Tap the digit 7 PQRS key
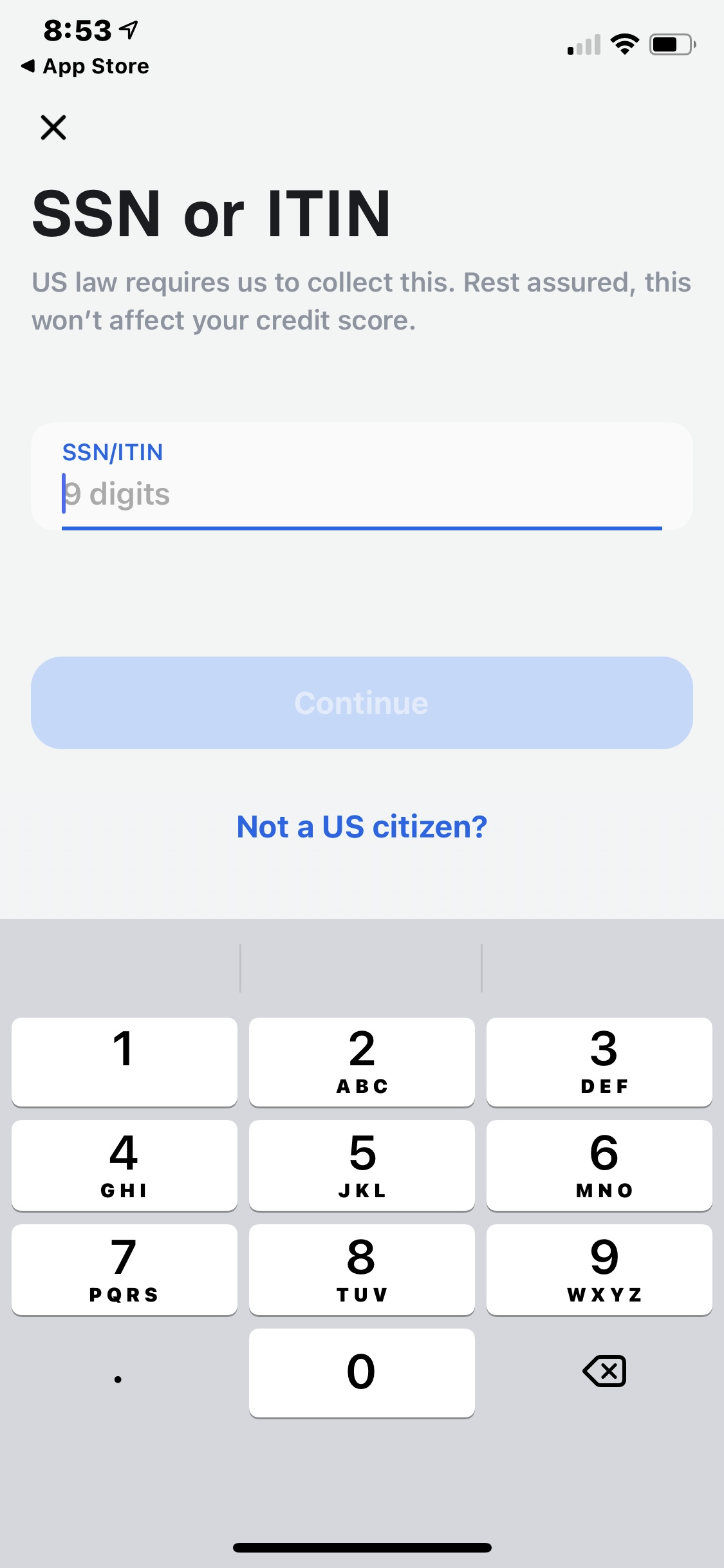724x1568 pixels. tap(124, 1269)
